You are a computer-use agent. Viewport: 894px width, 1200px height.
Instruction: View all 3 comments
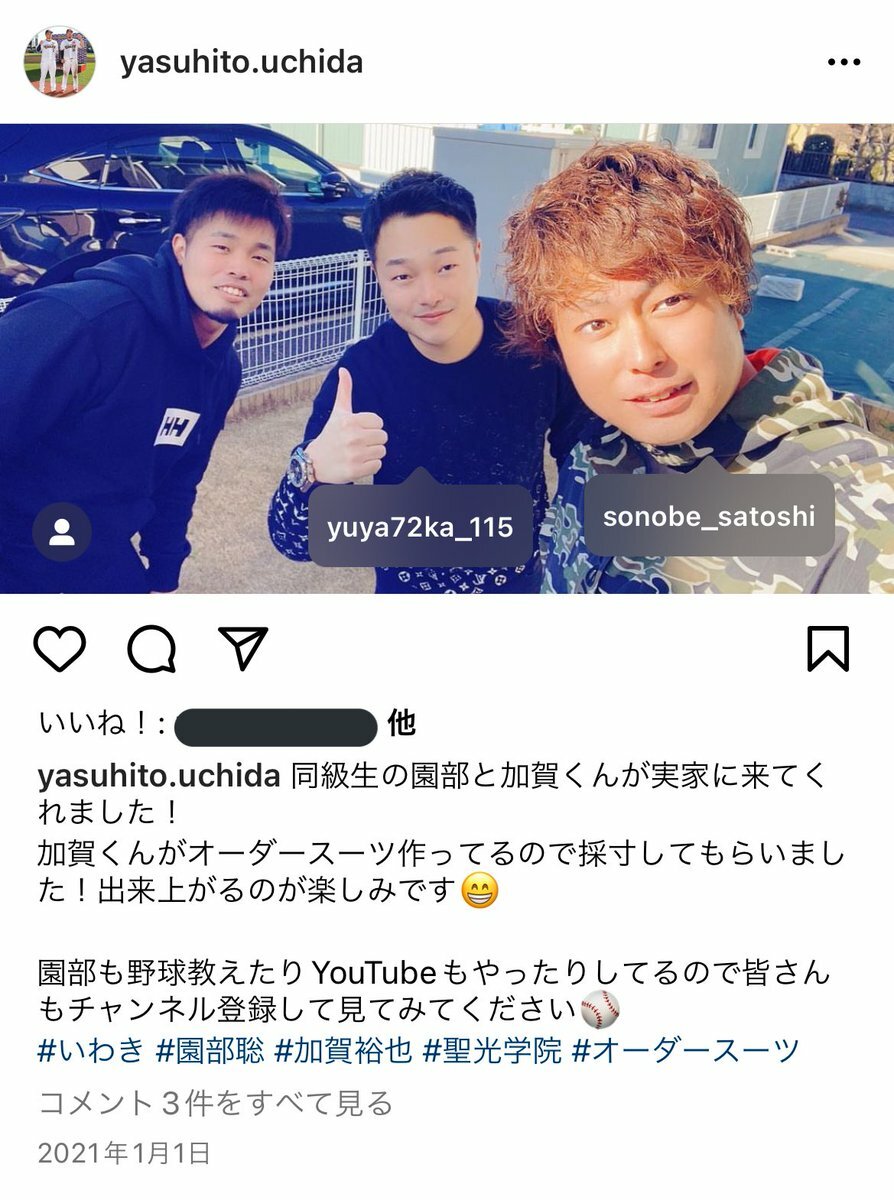pyautogui.click(x=215, y=1104)
